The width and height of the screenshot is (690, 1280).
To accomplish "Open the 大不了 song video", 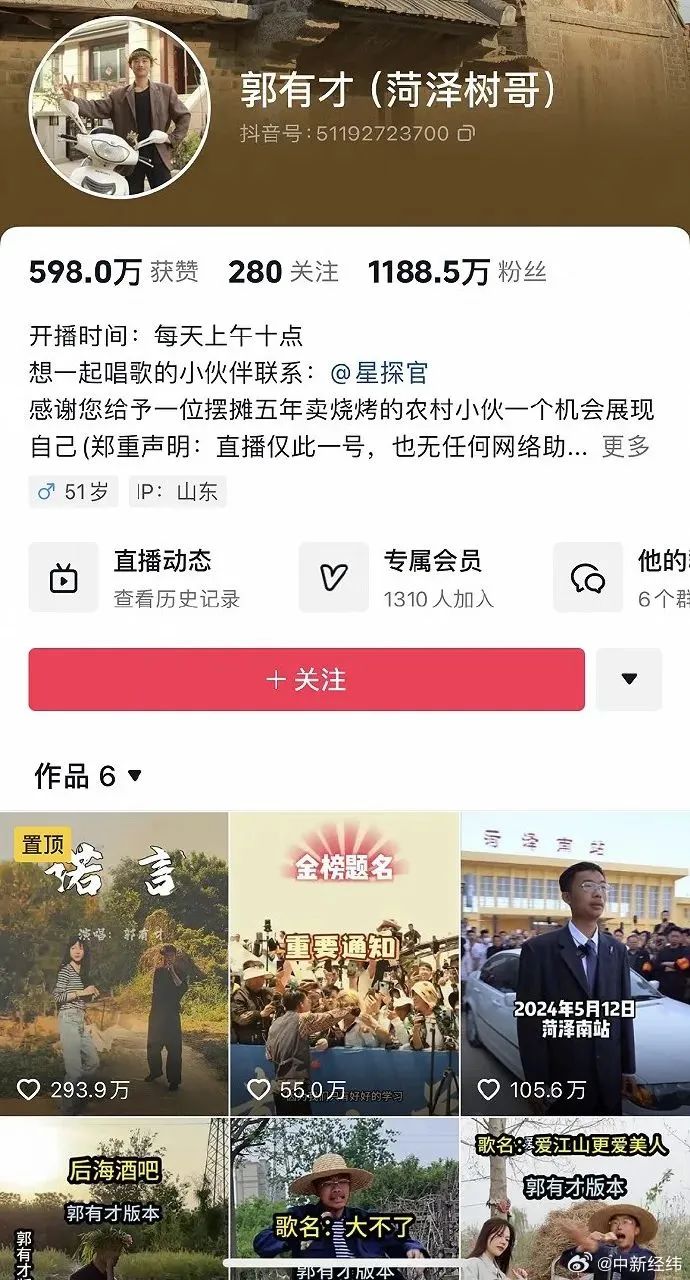I will (344, 1199).
